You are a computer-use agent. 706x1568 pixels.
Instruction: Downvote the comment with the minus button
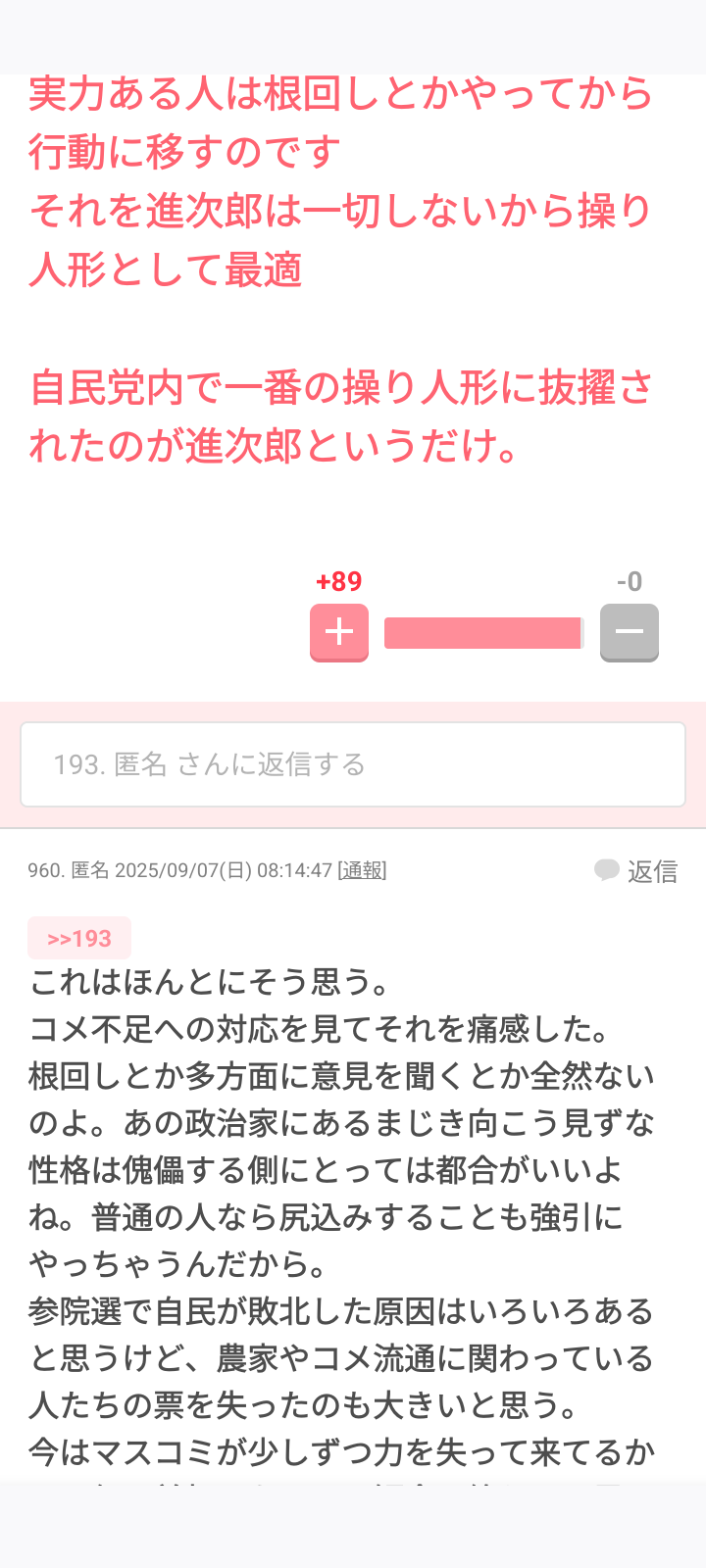point(629,631)
